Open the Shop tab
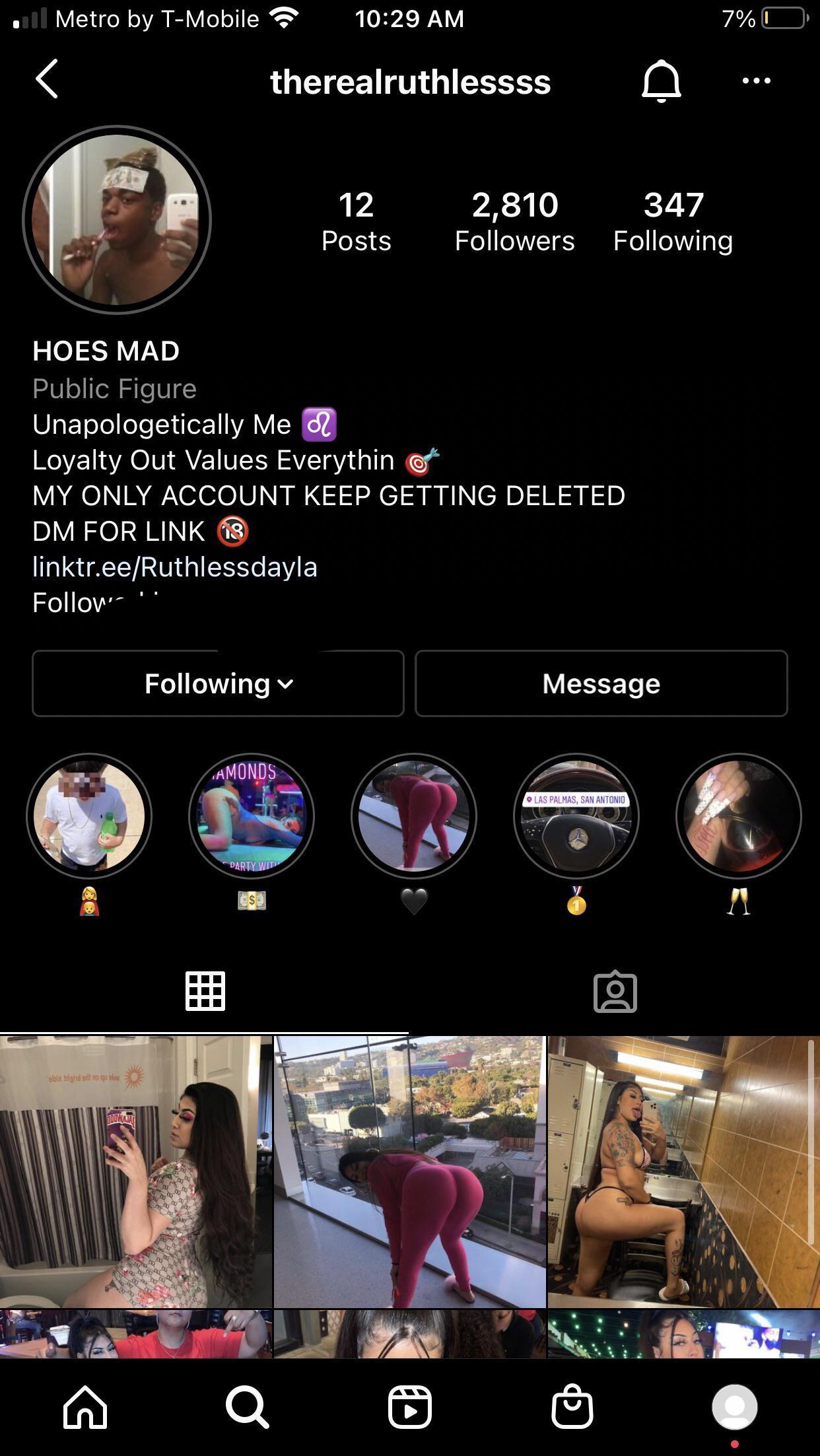The height and width of the screenshot is (1456, 820). point(572,1407)
